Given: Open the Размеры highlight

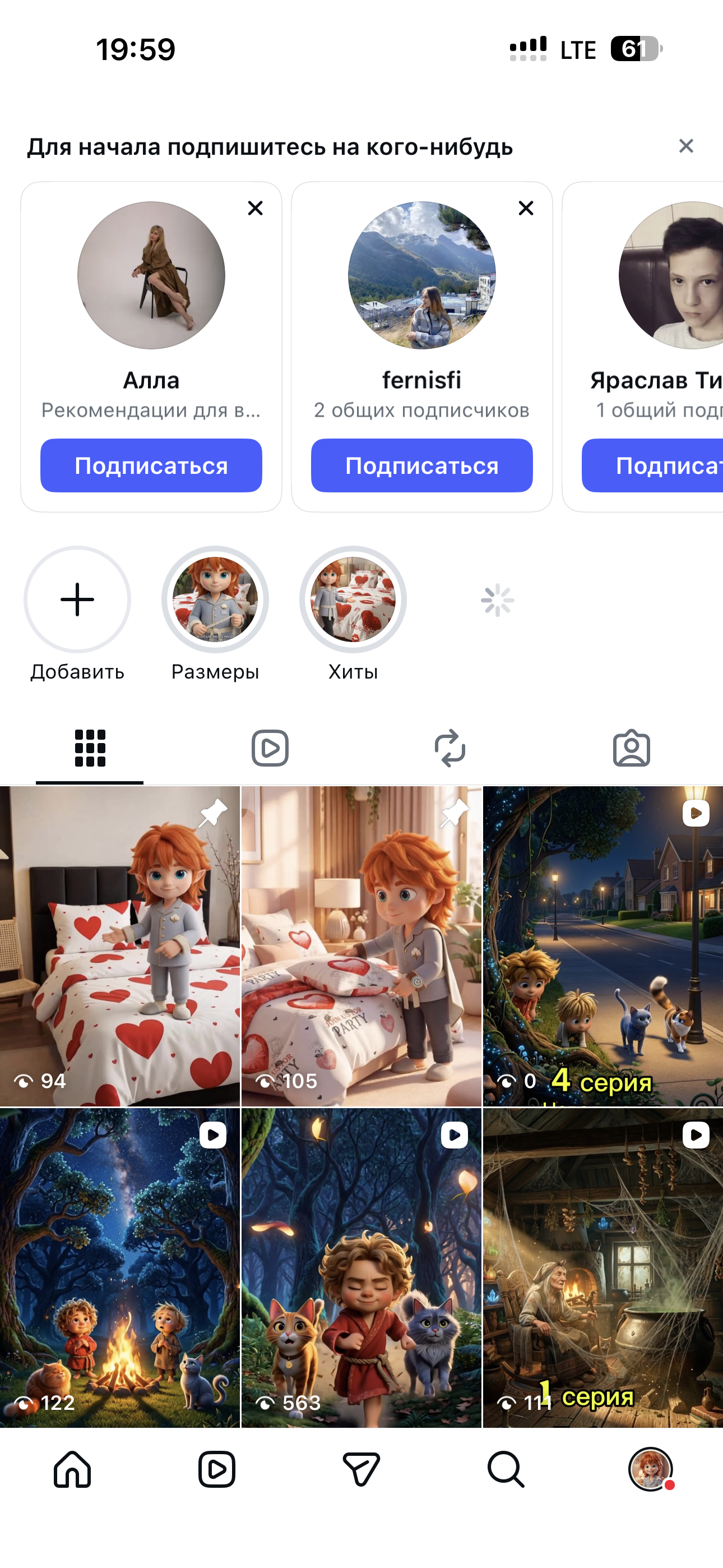Looking at the screenshot, I should (215, 599).
